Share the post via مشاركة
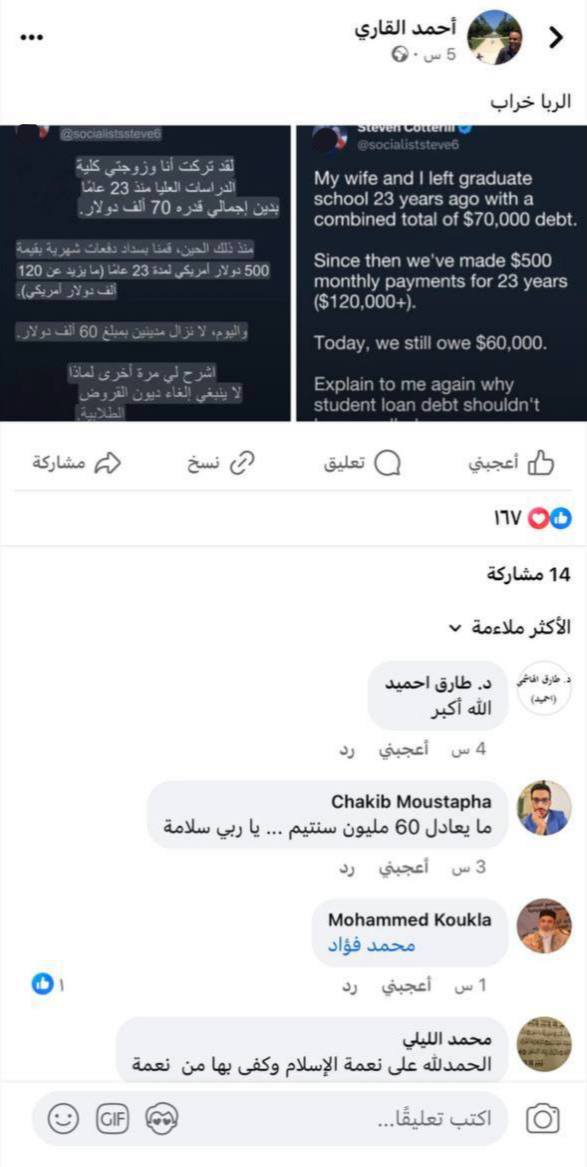This screenshot has height=1167, width=587. tap(76, 464)
